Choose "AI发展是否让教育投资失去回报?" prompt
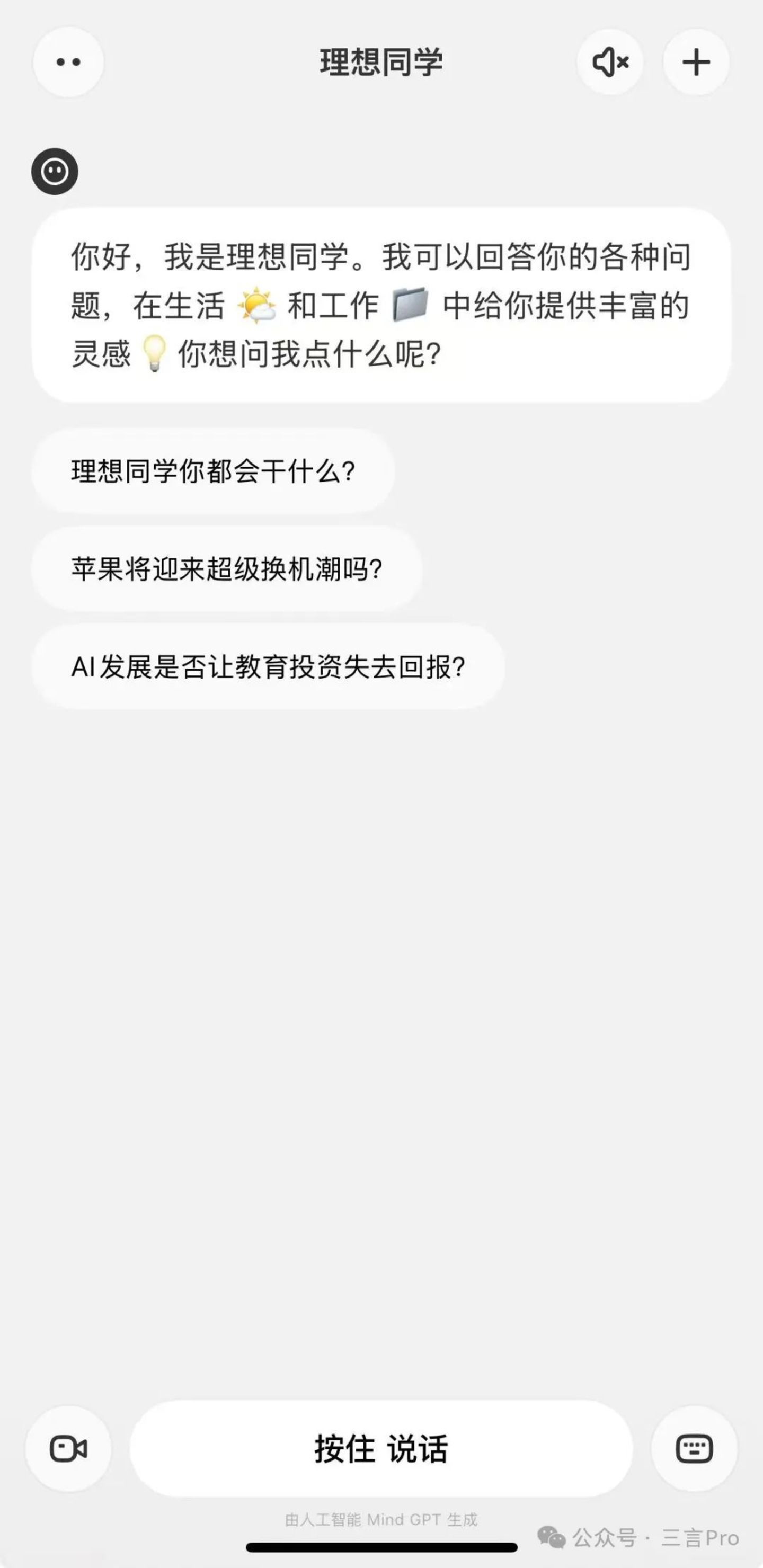This screenshot has width=763, height=1568. 268,666
